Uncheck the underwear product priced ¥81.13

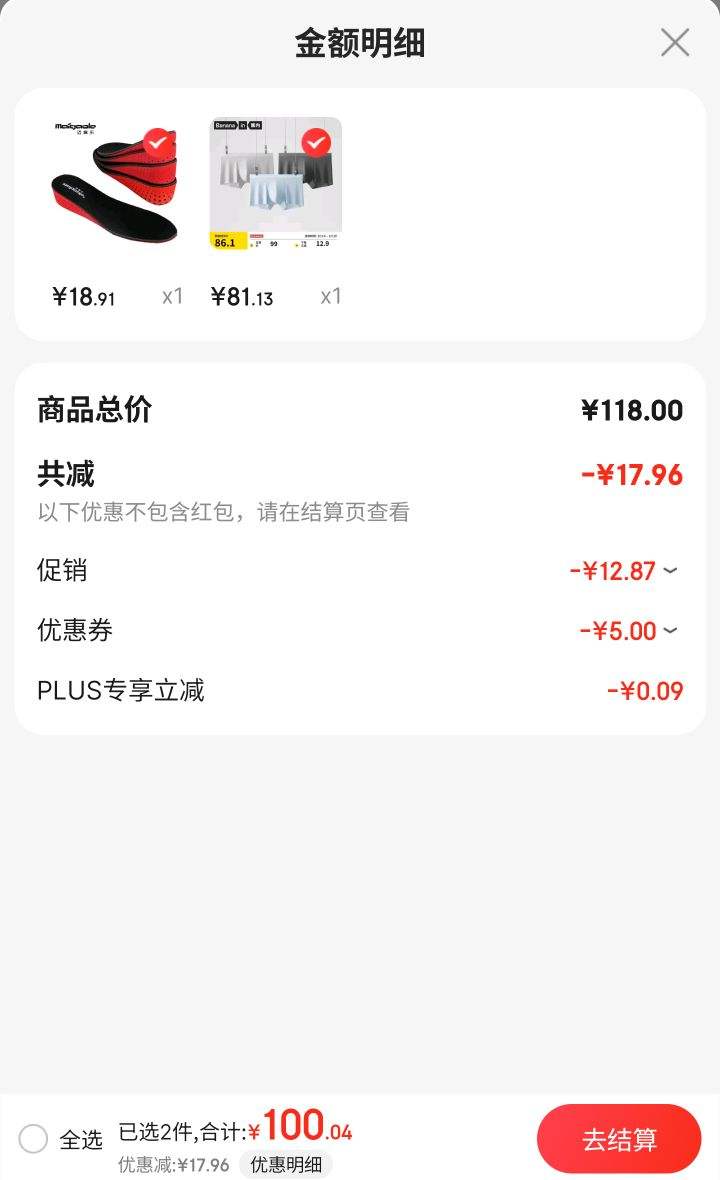pos(317,143)
